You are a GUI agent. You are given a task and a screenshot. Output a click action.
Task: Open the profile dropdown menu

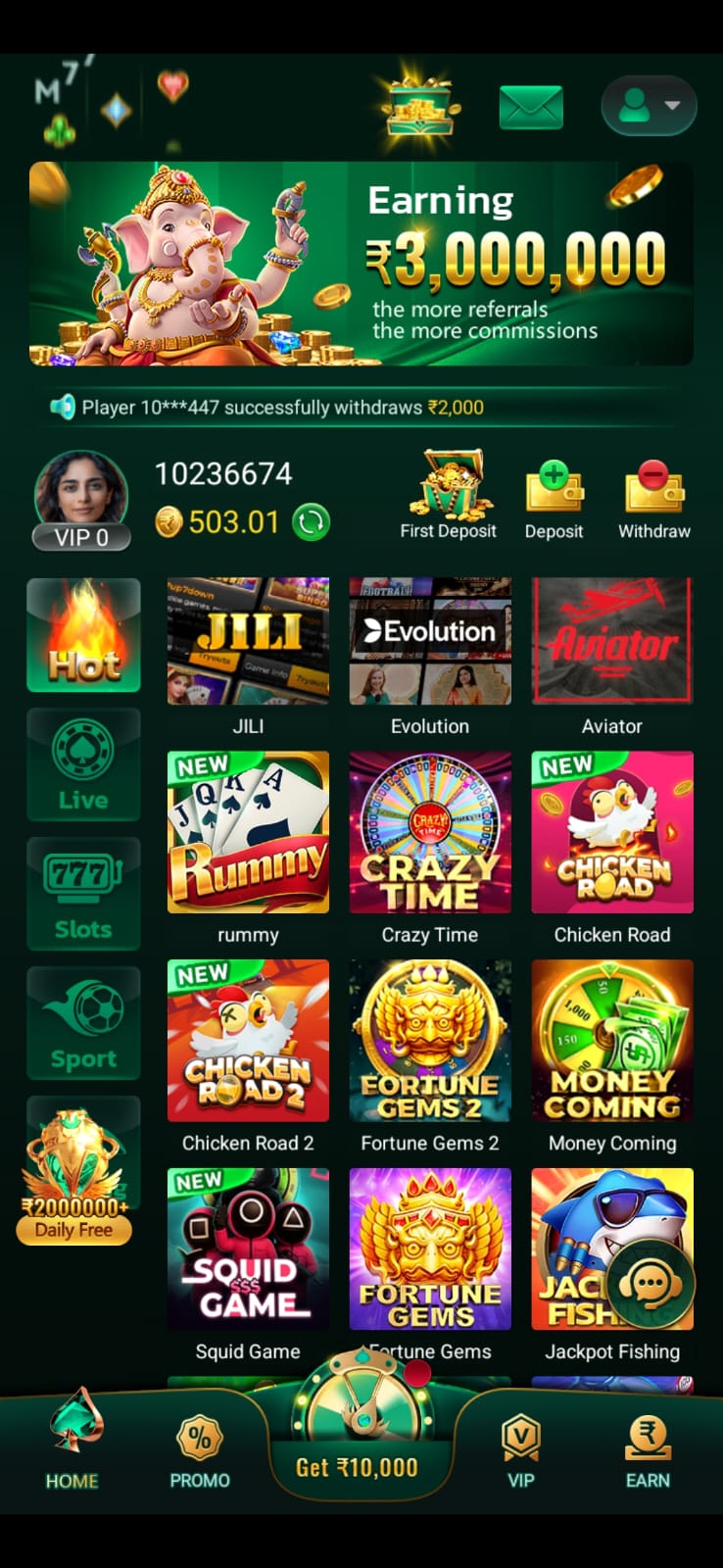[x=649, y=106]
